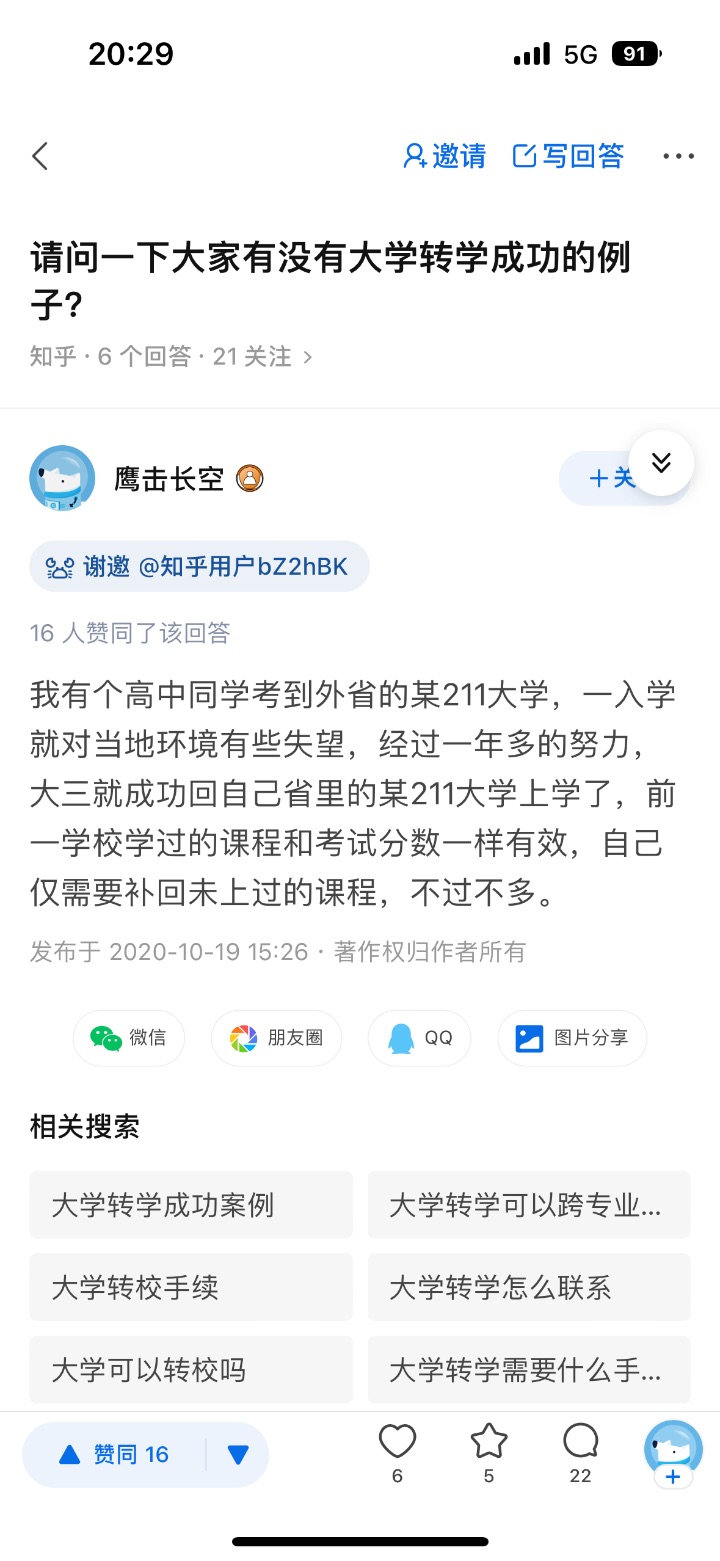720x1561 pixels.
Task: Search related topic 大学转学怎么联系
Action: [x=528, y=1287]
